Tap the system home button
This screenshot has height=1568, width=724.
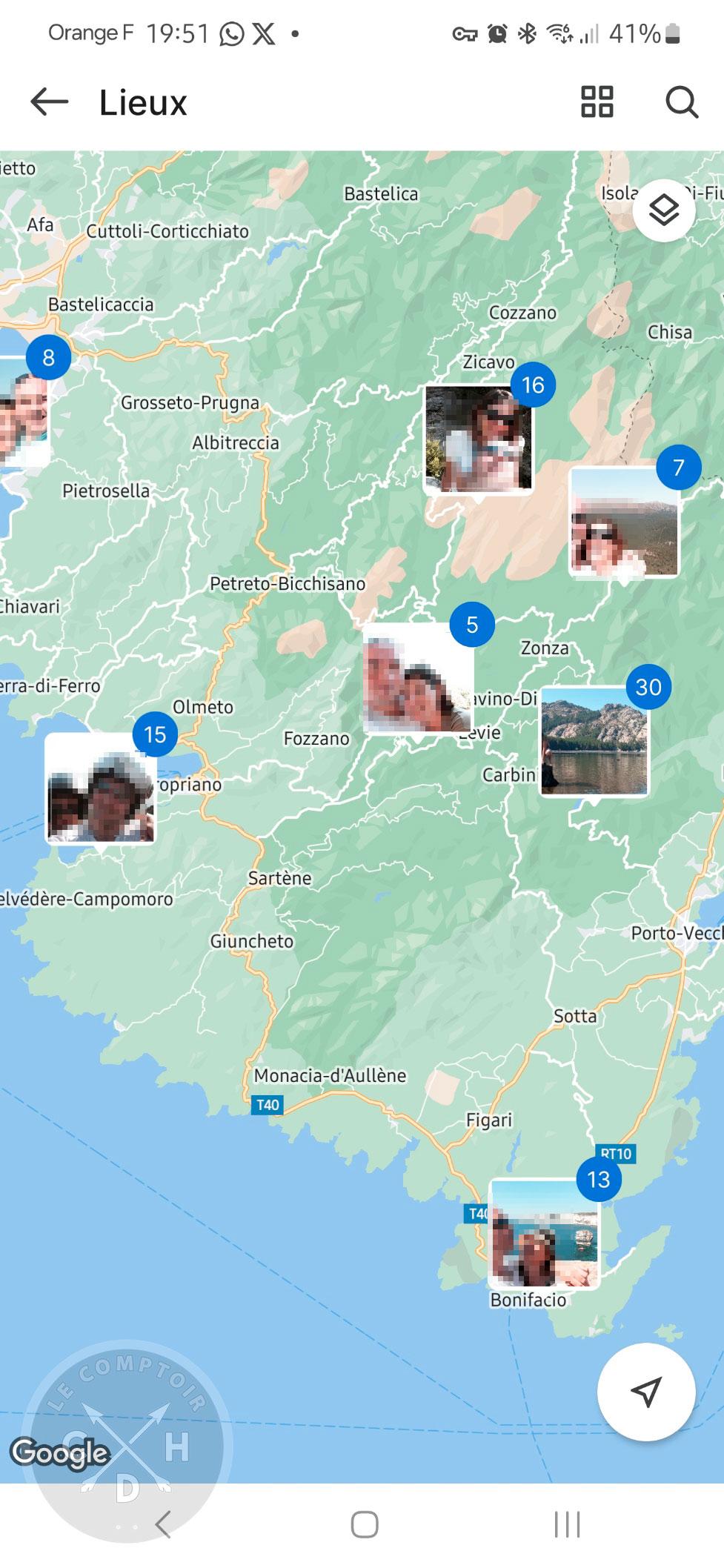[364, 1525]
